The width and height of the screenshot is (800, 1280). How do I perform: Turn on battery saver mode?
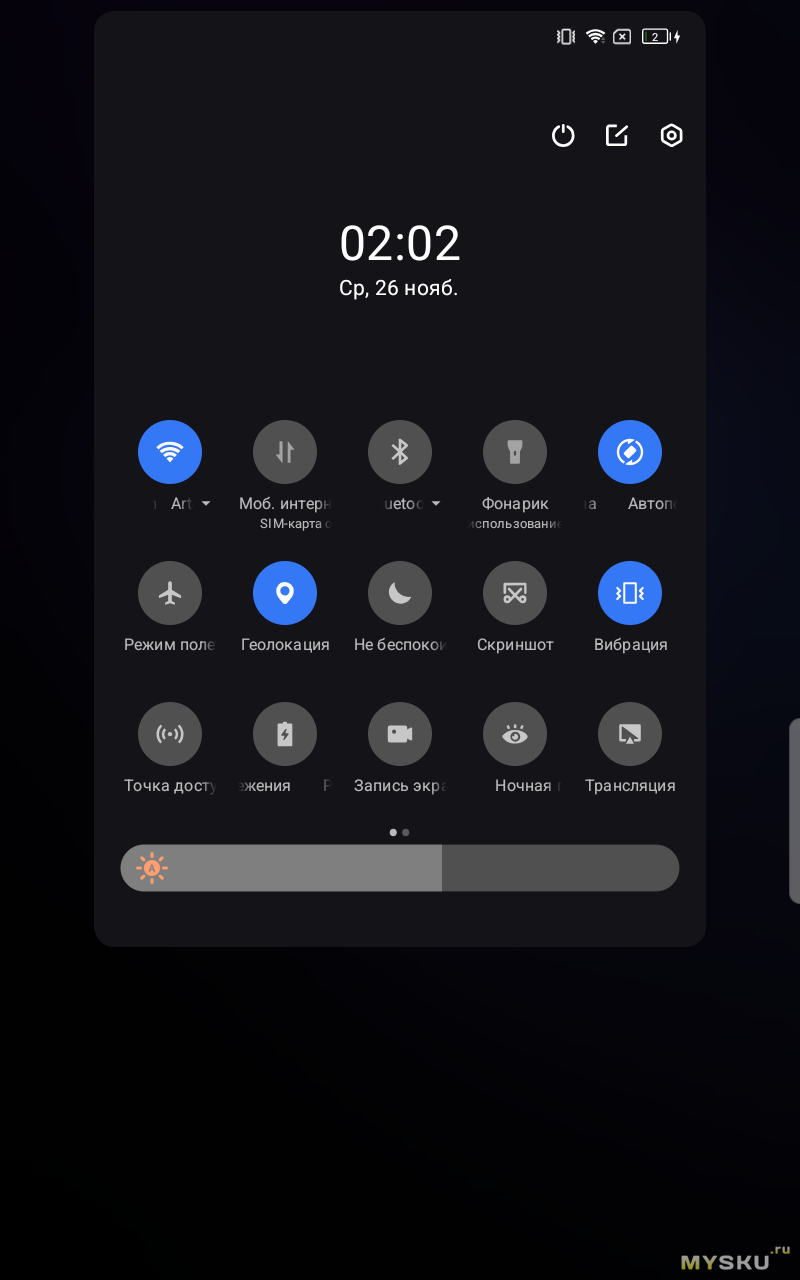[x=285, y=734]
